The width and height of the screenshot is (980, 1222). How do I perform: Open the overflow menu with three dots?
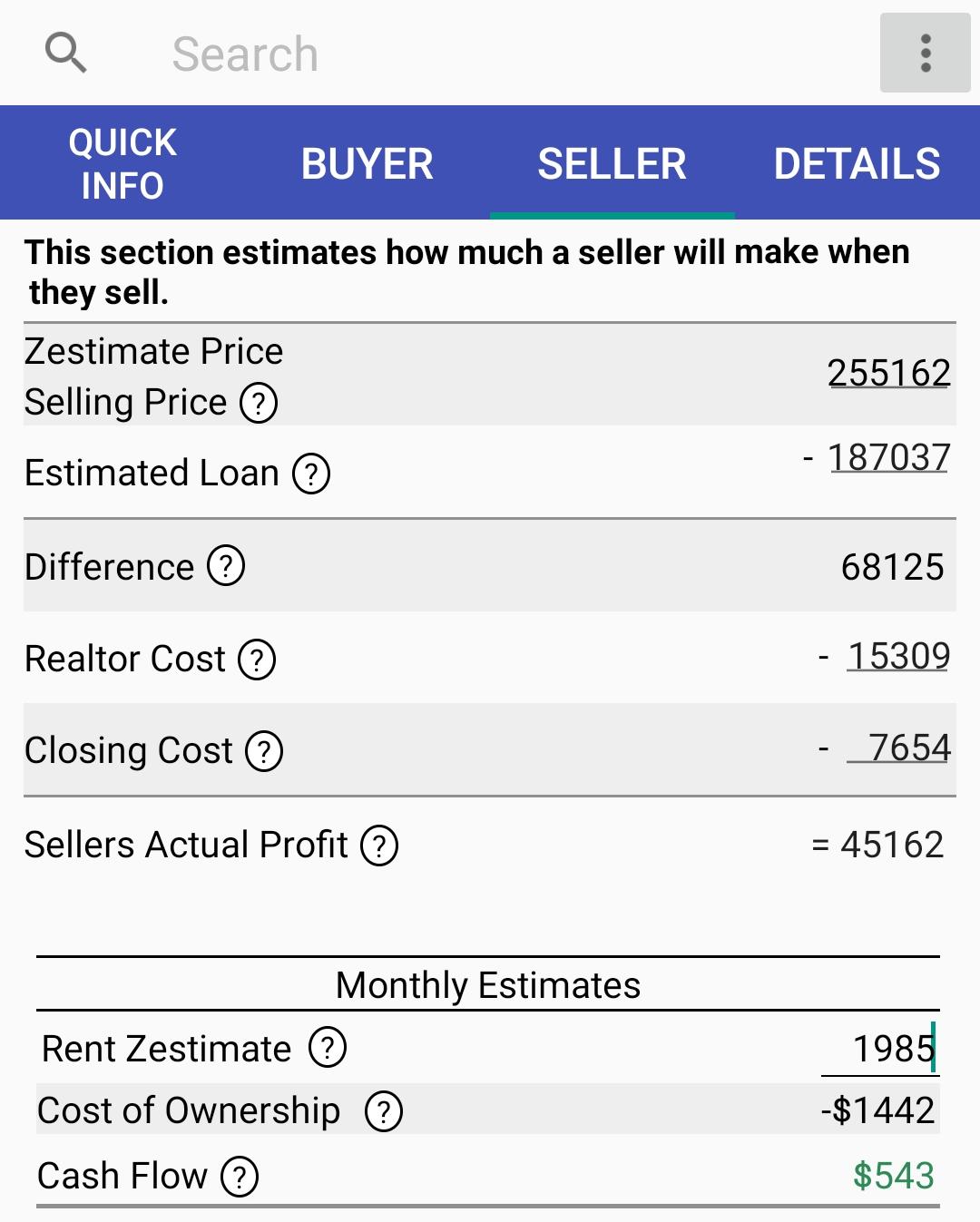[925, 53]
